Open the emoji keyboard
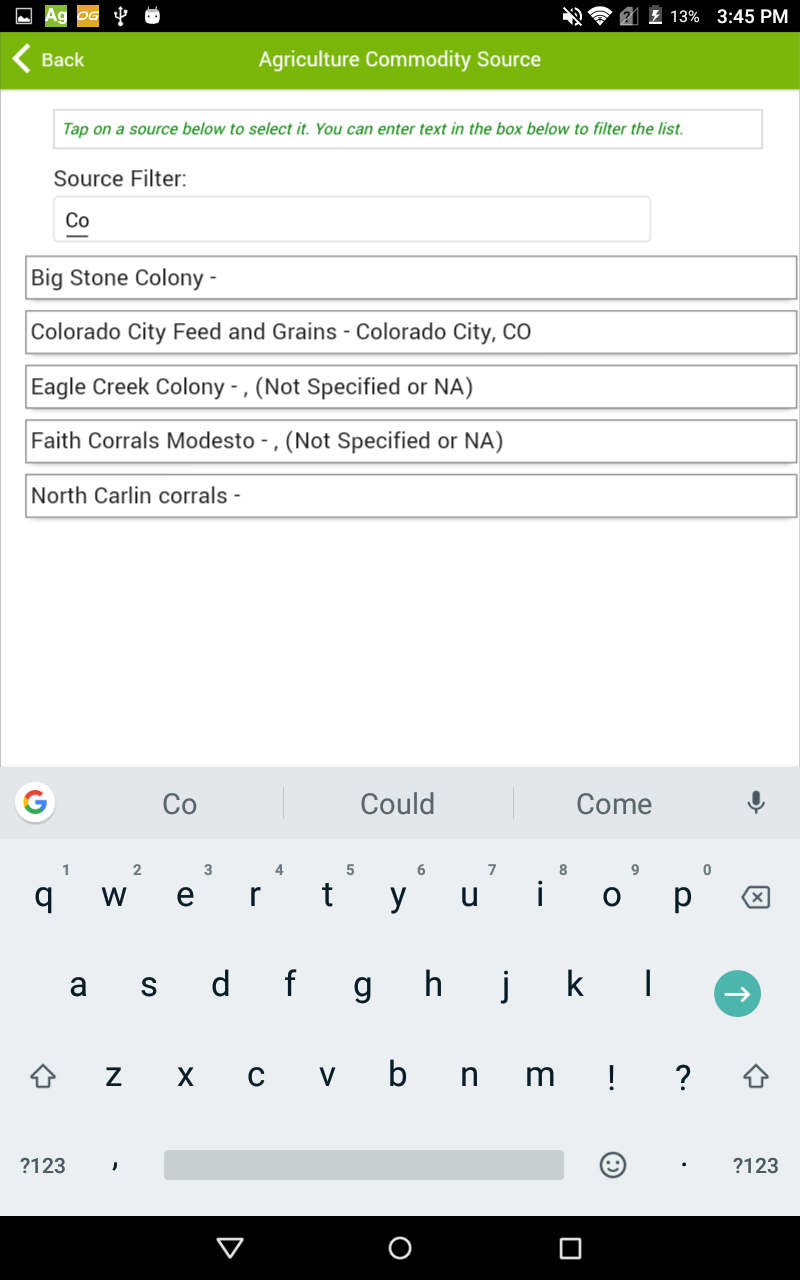 613,1165
